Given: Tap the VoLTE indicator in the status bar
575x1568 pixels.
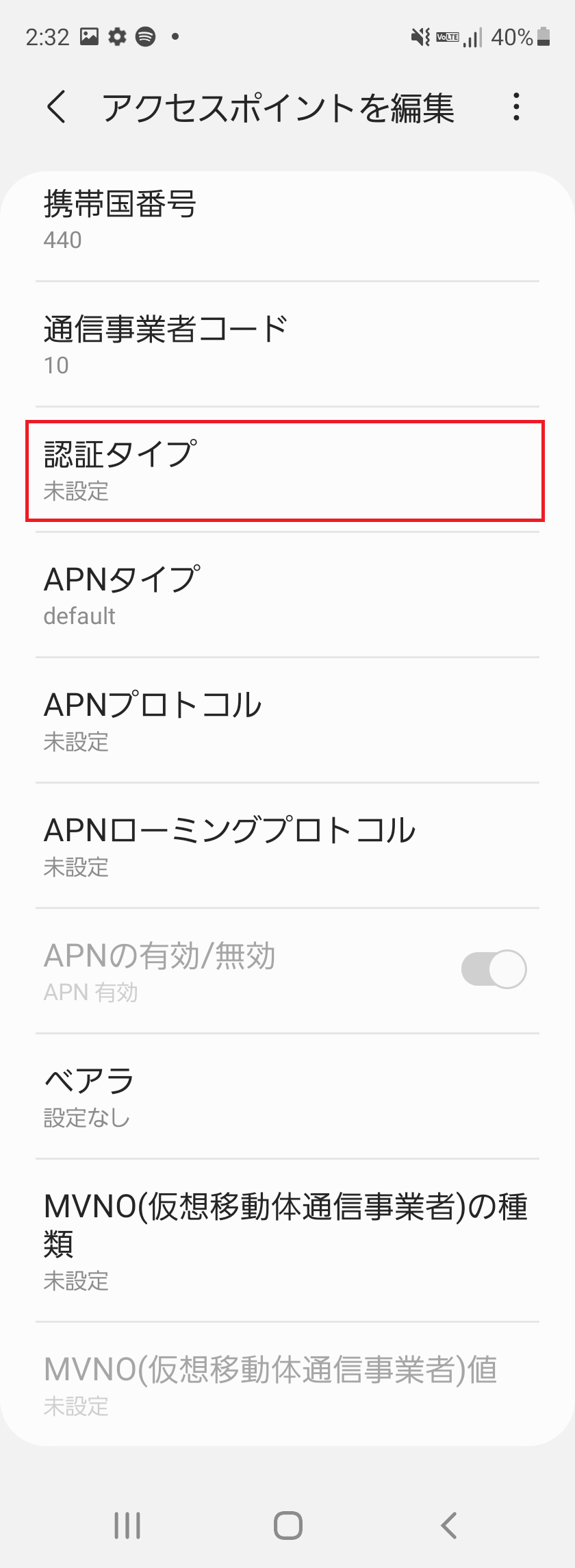Looking at the screenshot, I should (446, 38).
